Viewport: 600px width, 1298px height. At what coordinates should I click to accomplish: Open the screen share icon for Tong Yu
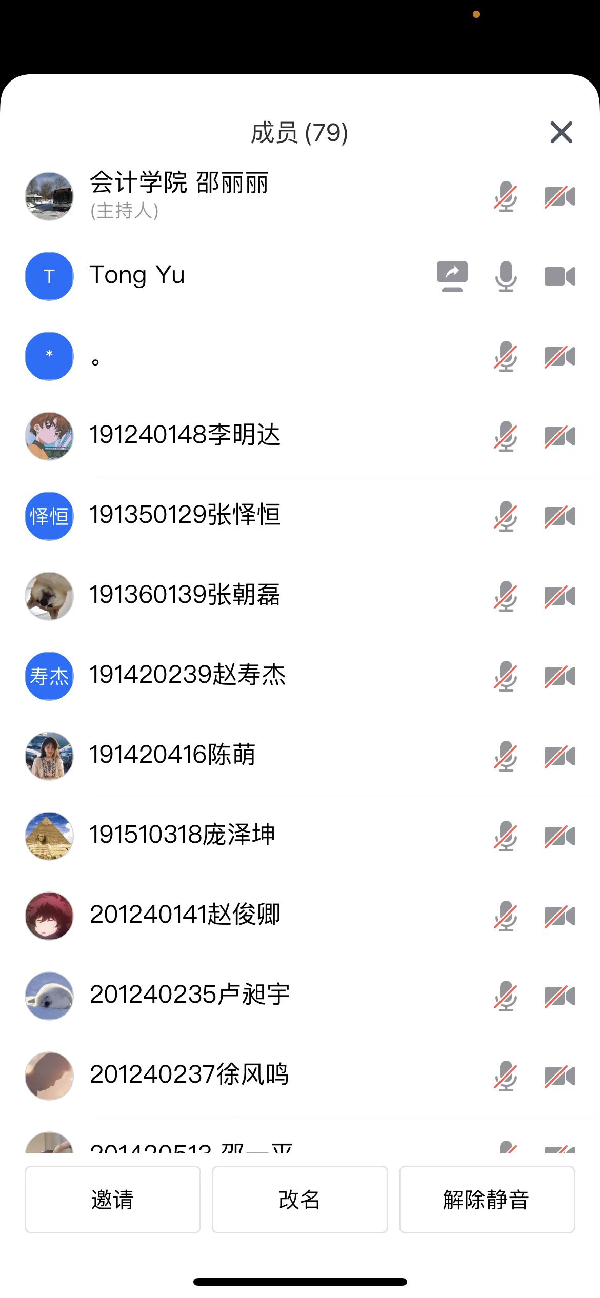(452, 275)
